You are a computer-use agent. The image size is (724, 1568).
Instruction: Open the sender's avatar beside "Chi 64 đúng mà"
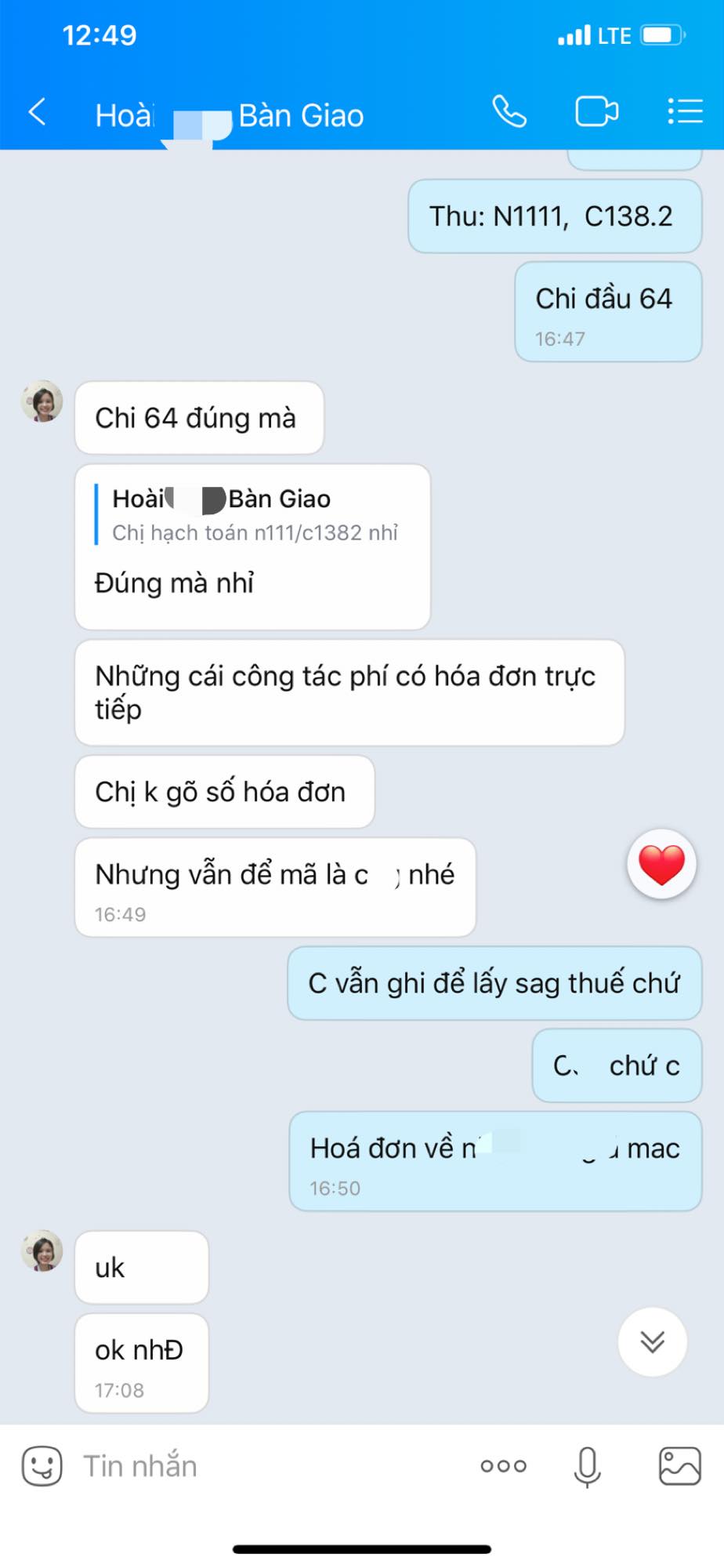(42, 402)
